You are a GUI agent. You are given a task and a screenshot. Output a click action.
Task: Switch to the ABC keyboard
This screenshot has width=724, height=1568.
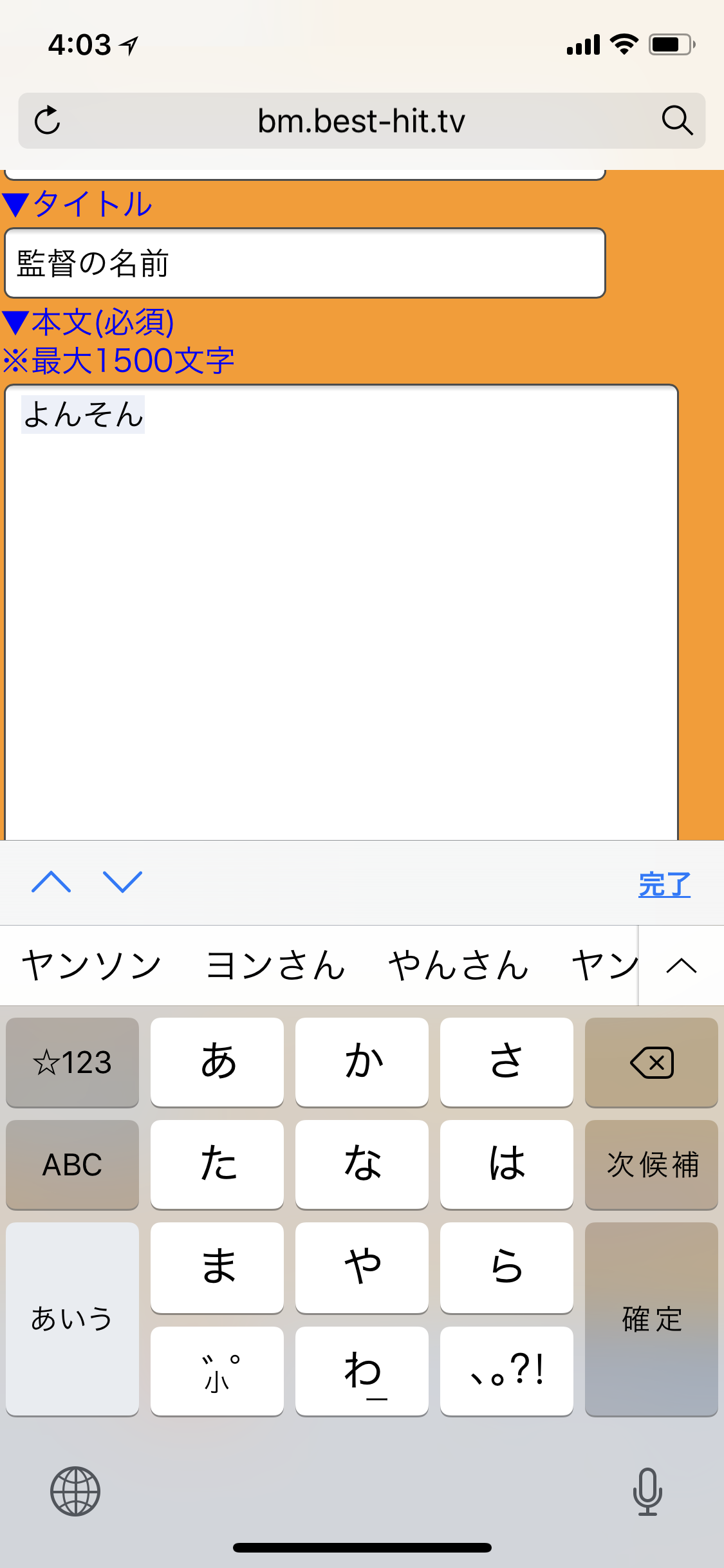(x=72, y=1164)
